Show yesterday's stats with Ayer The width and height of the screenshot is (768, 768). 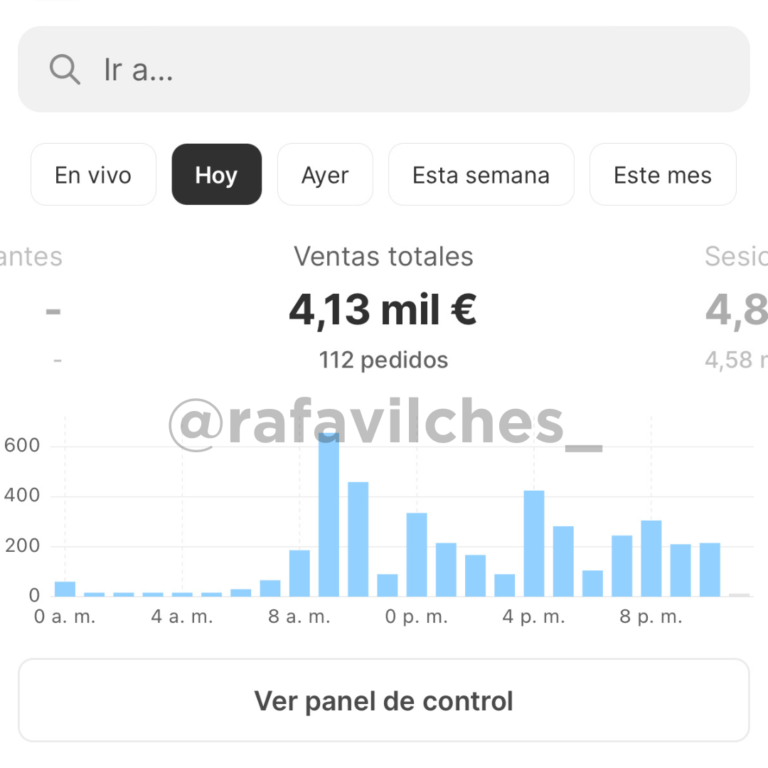coord(325,175)
